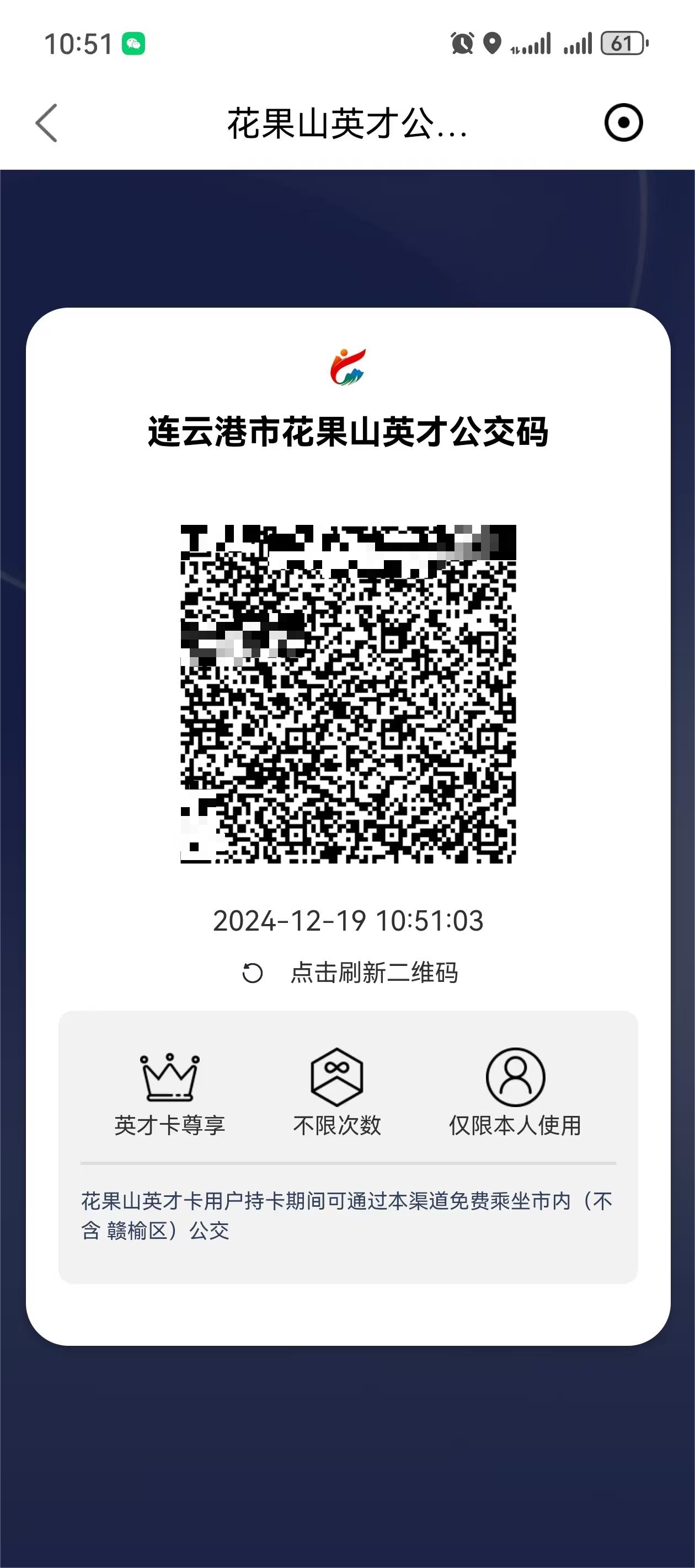The width and height of the screenshot is (695, 1568).
Task: Go back using the top-left arrow
Action: 47,123
